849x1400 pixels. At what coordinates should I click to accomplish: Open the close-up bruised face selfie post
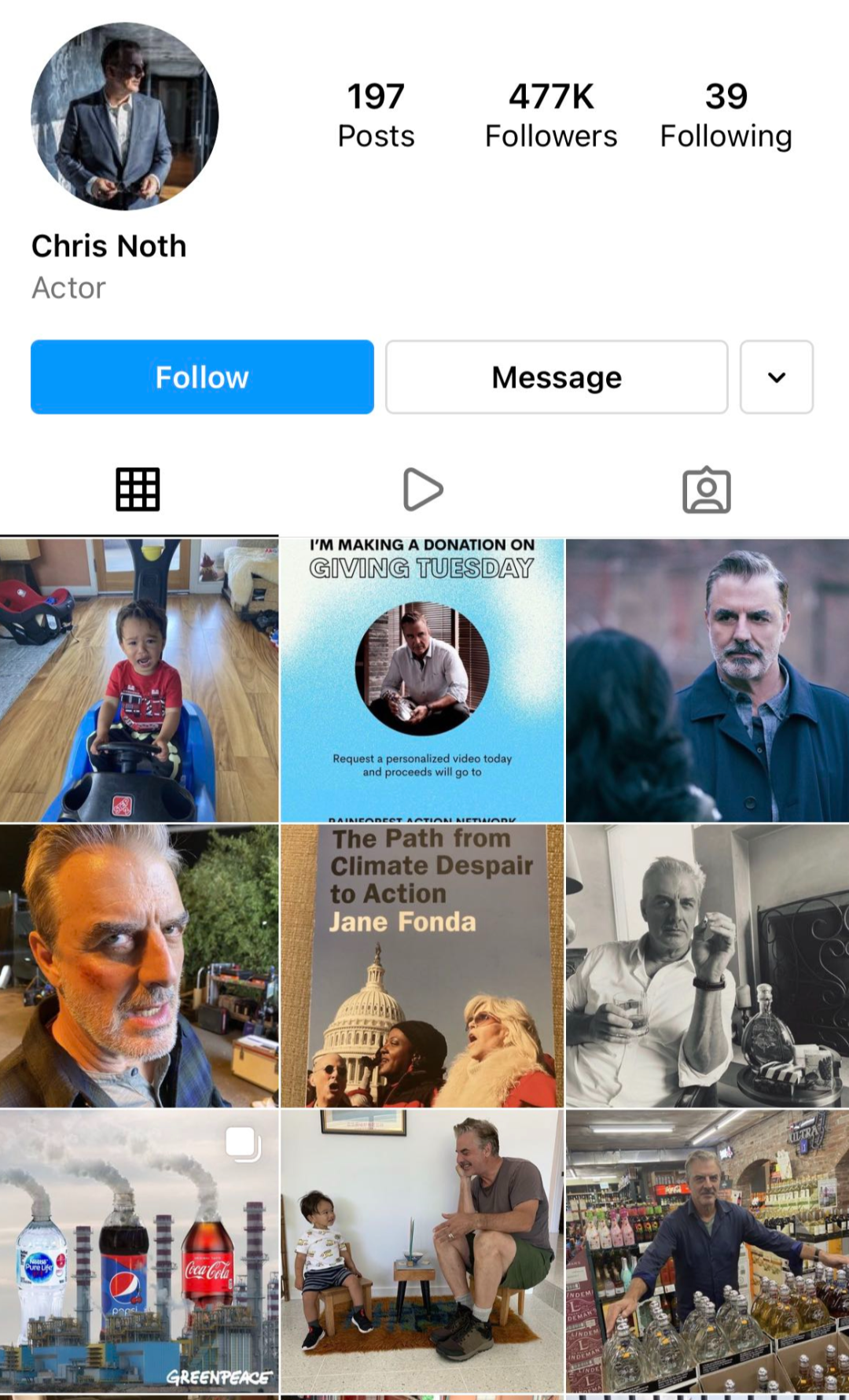(x=139, y=966)
